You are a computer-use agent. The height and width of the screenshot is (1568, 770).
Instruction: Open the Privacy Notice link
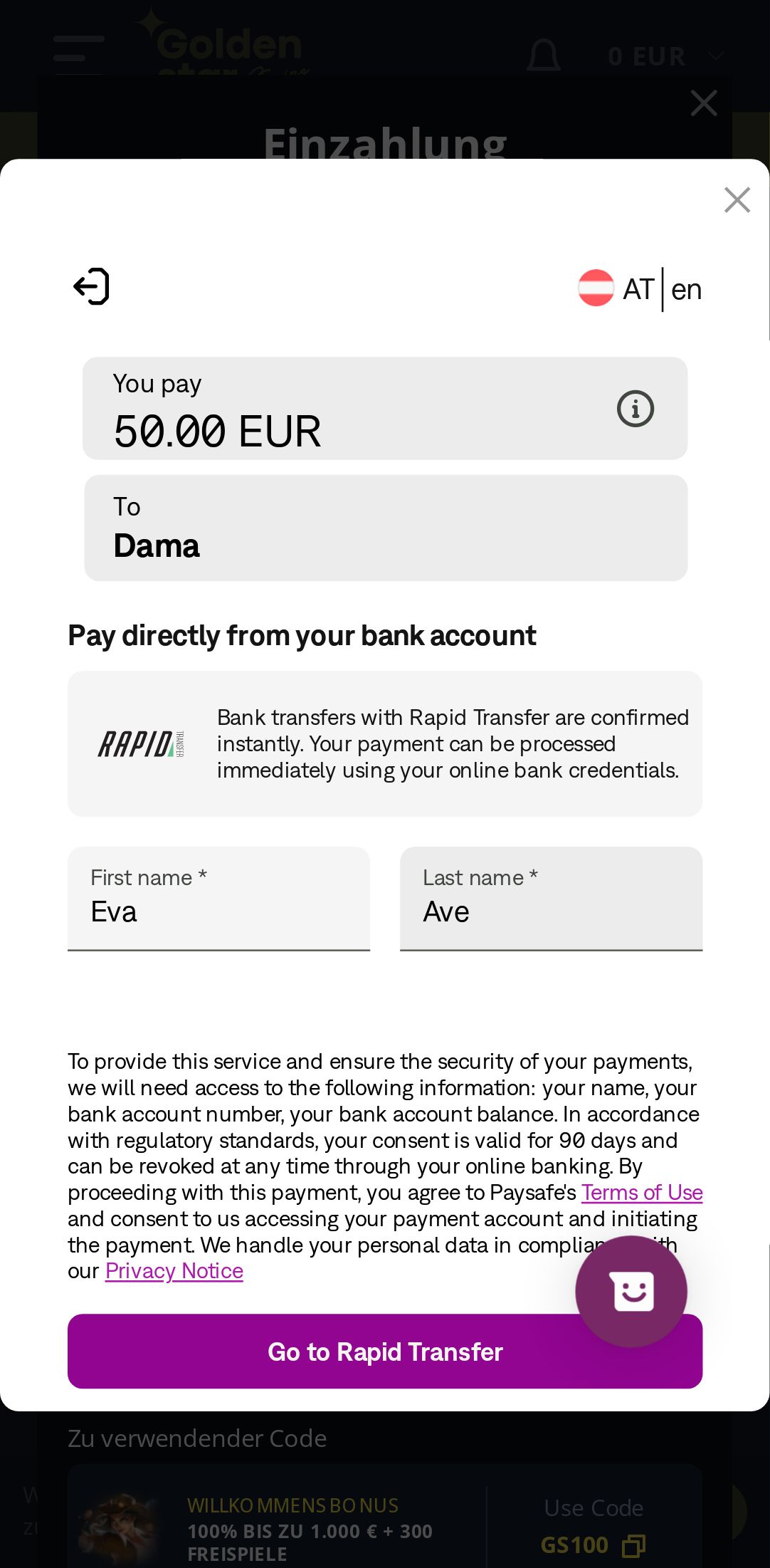174,1271
